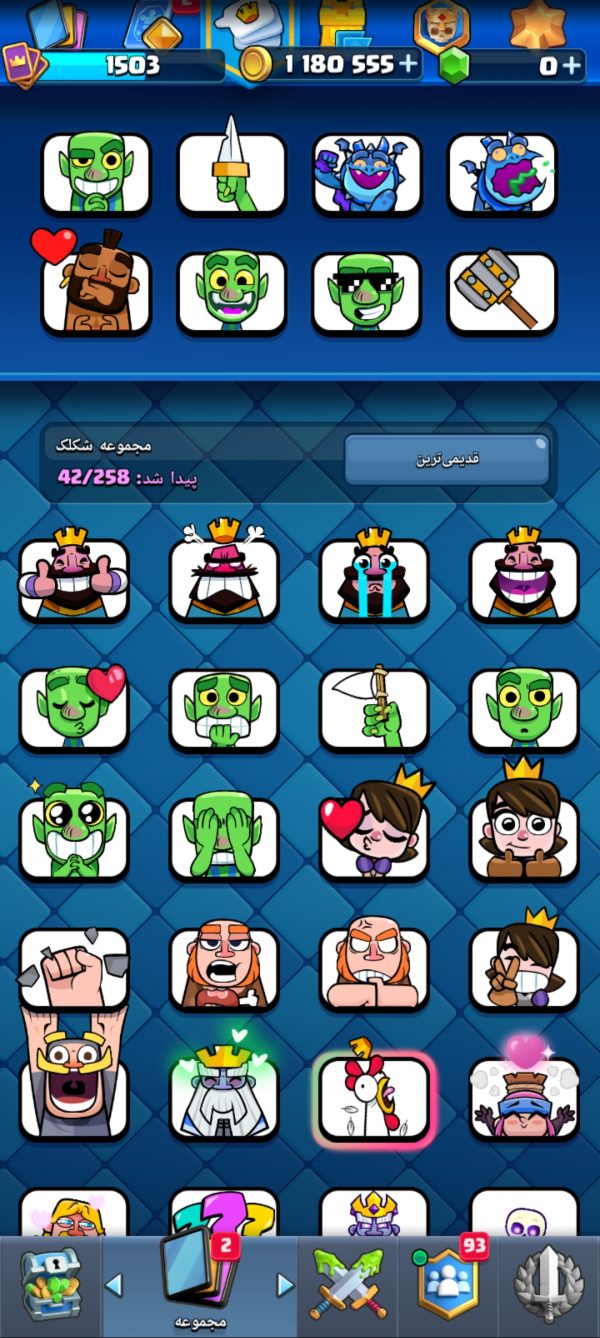Pick the chicken emote with pink glow
The image size is (600, 1338).
[x=374, y=1097]
